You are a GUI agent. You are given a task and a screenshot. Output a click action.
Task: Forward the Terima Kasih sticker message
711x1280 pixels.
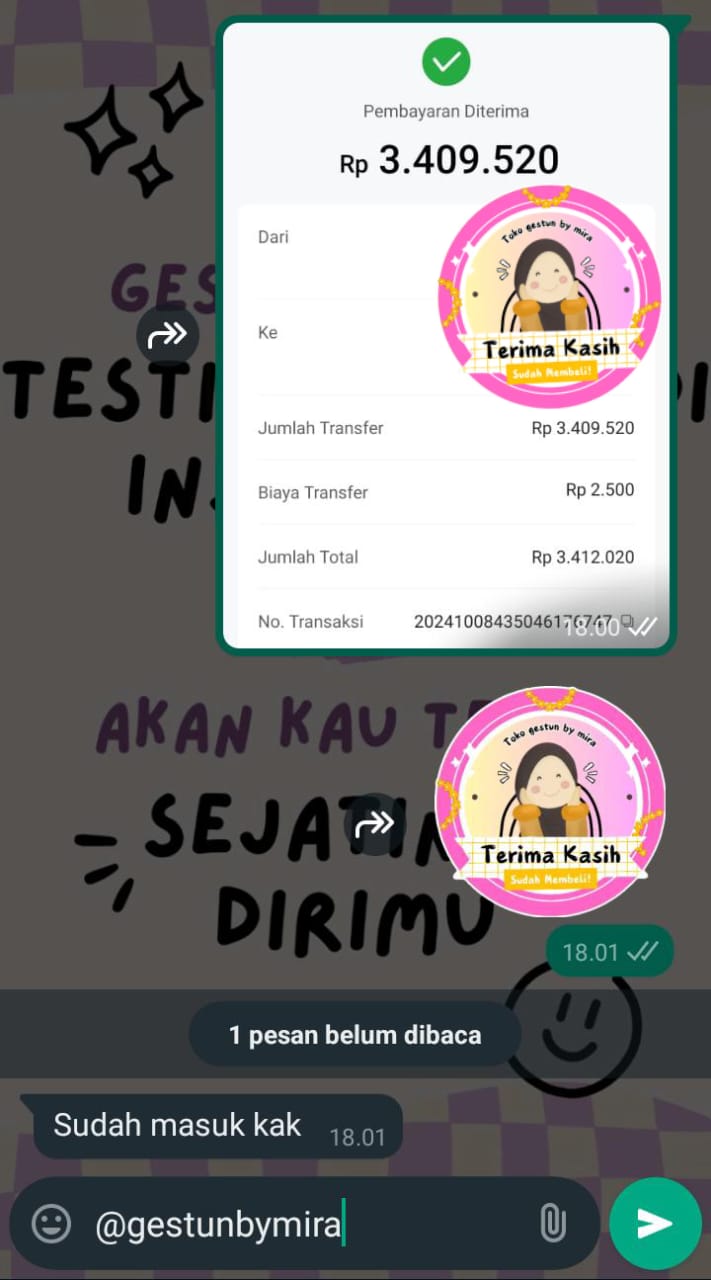click(x=374, y=824)
